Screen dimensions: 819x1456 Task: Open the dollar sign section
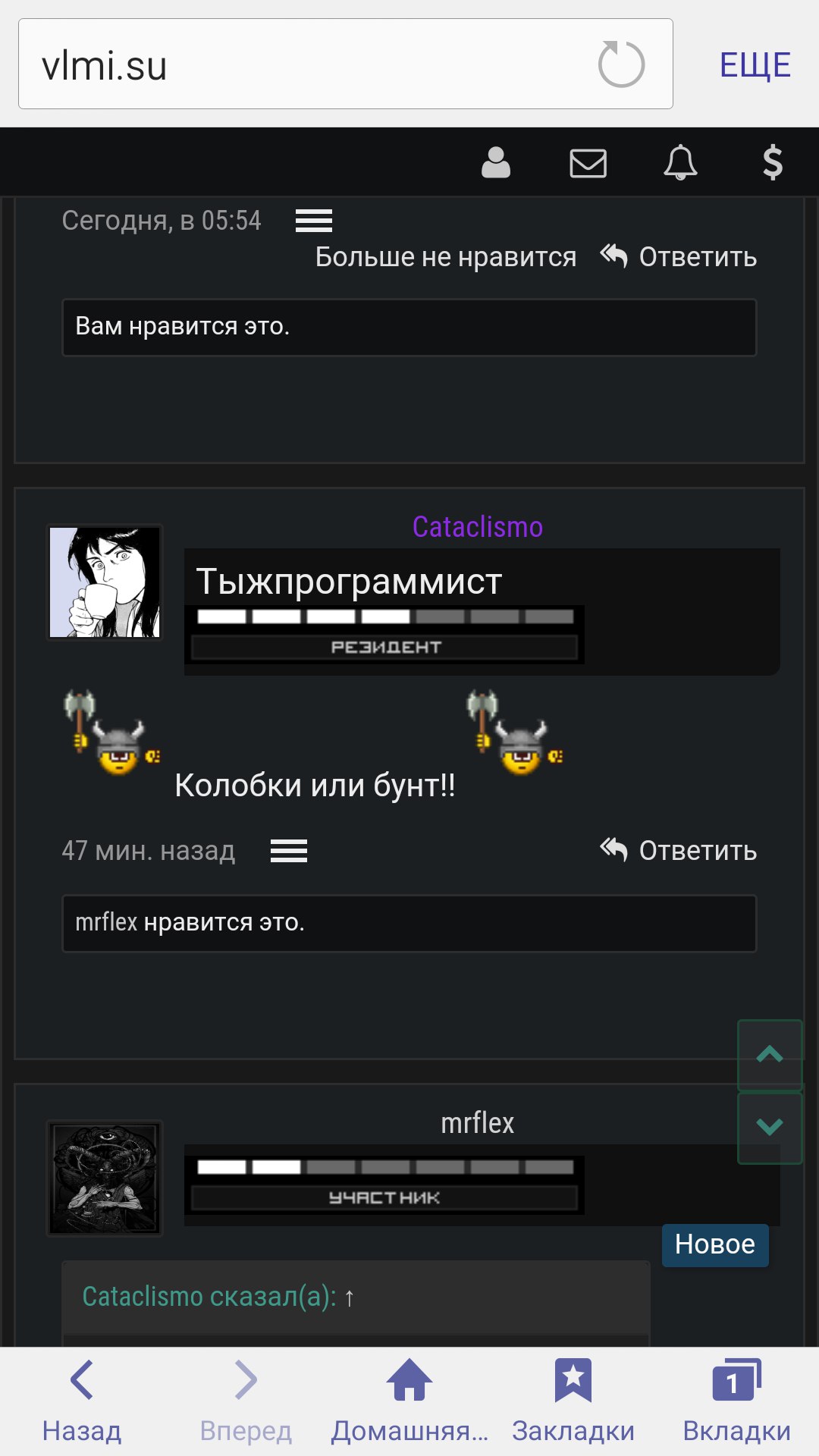[x=772, y=162]
